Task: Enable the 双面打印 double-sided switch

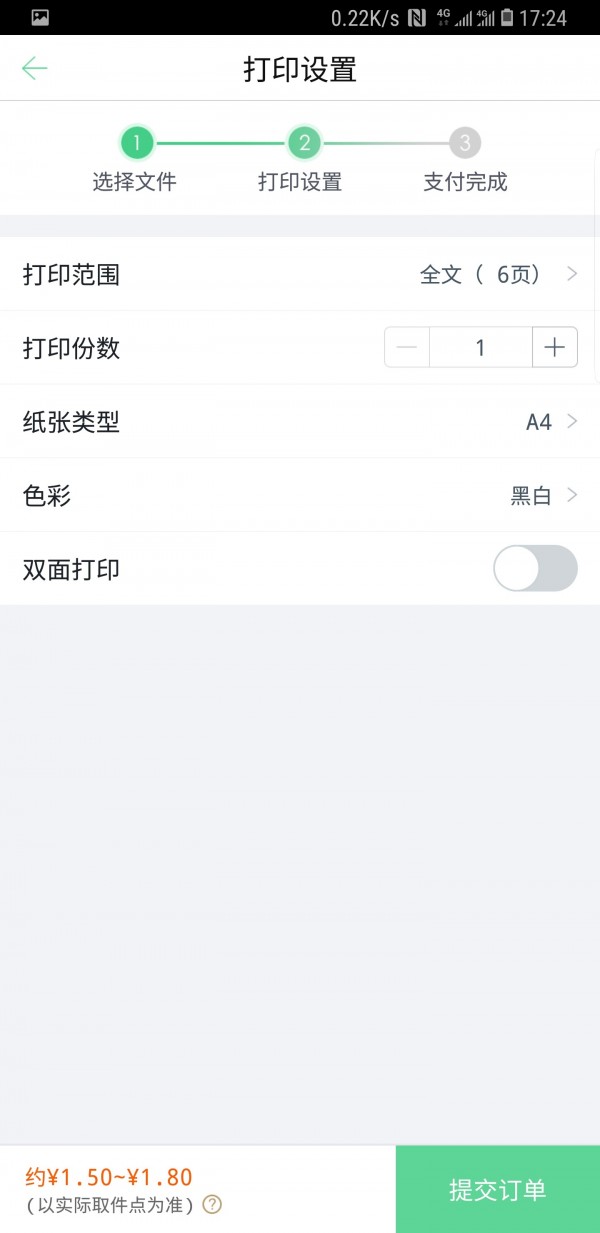Action: pyautogui.click(x=535, y=569)
